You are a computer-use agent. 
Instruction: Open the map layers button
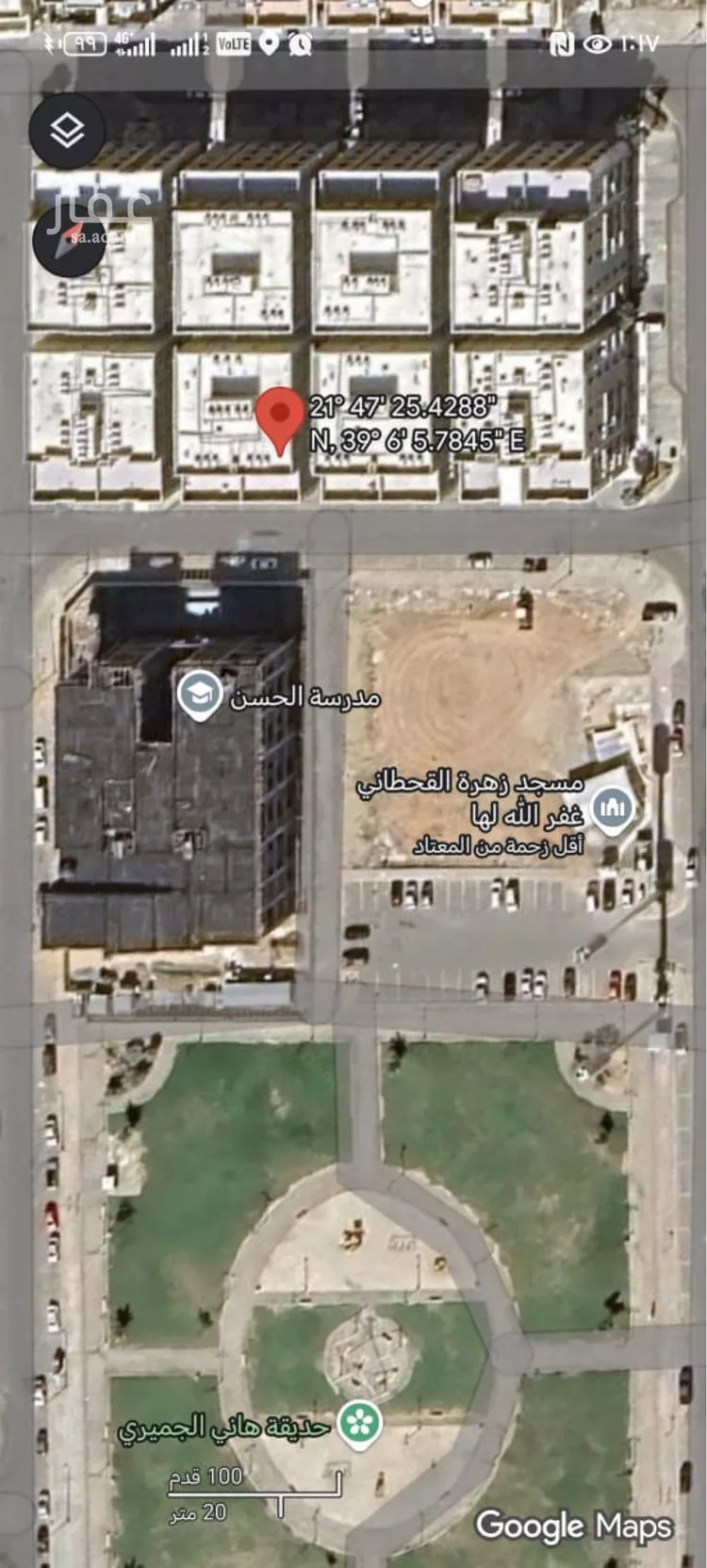(x=67, y=131)
